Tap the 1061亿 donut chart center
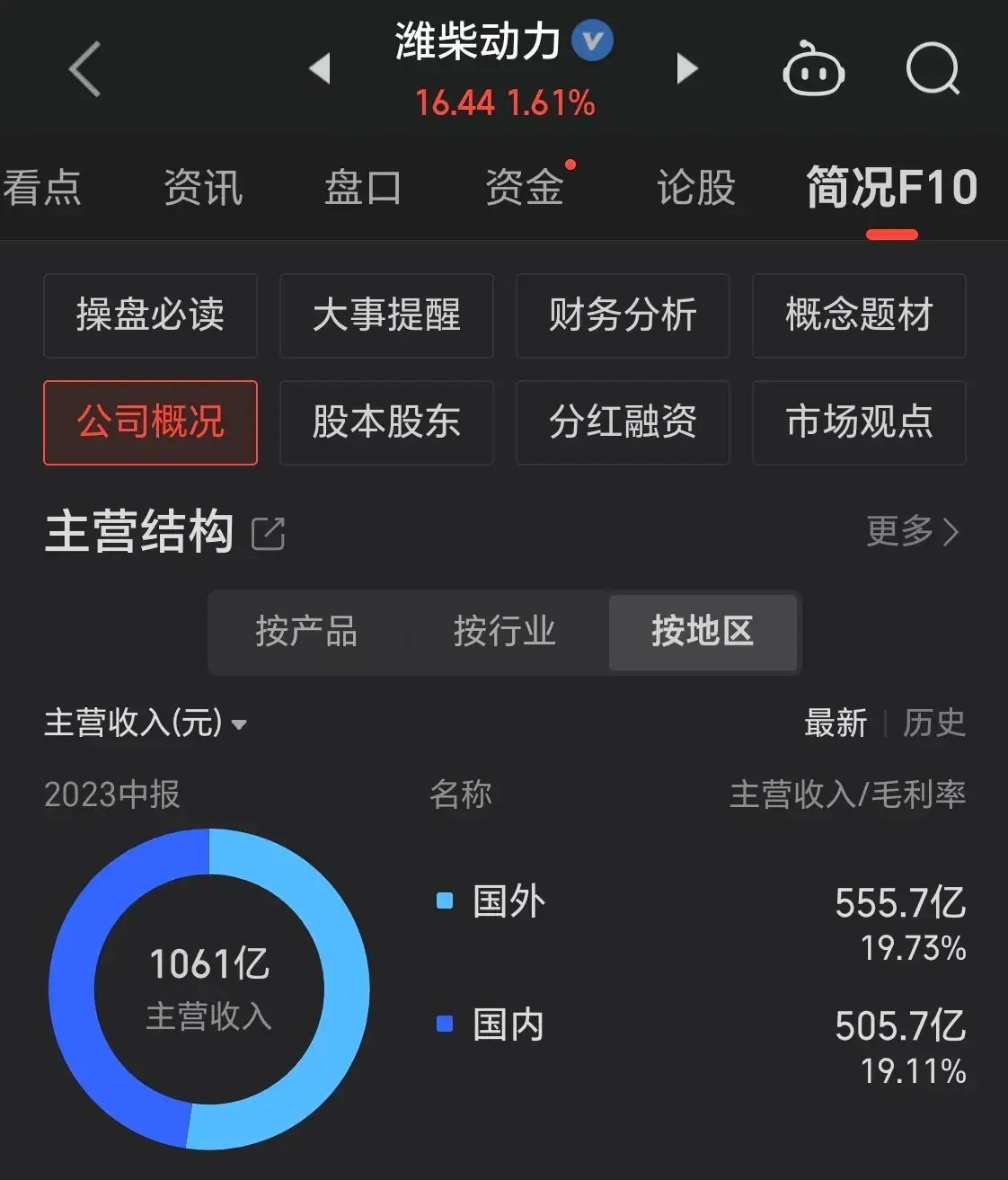The width and height of the screenshot is (1008, 1180). 208,986
